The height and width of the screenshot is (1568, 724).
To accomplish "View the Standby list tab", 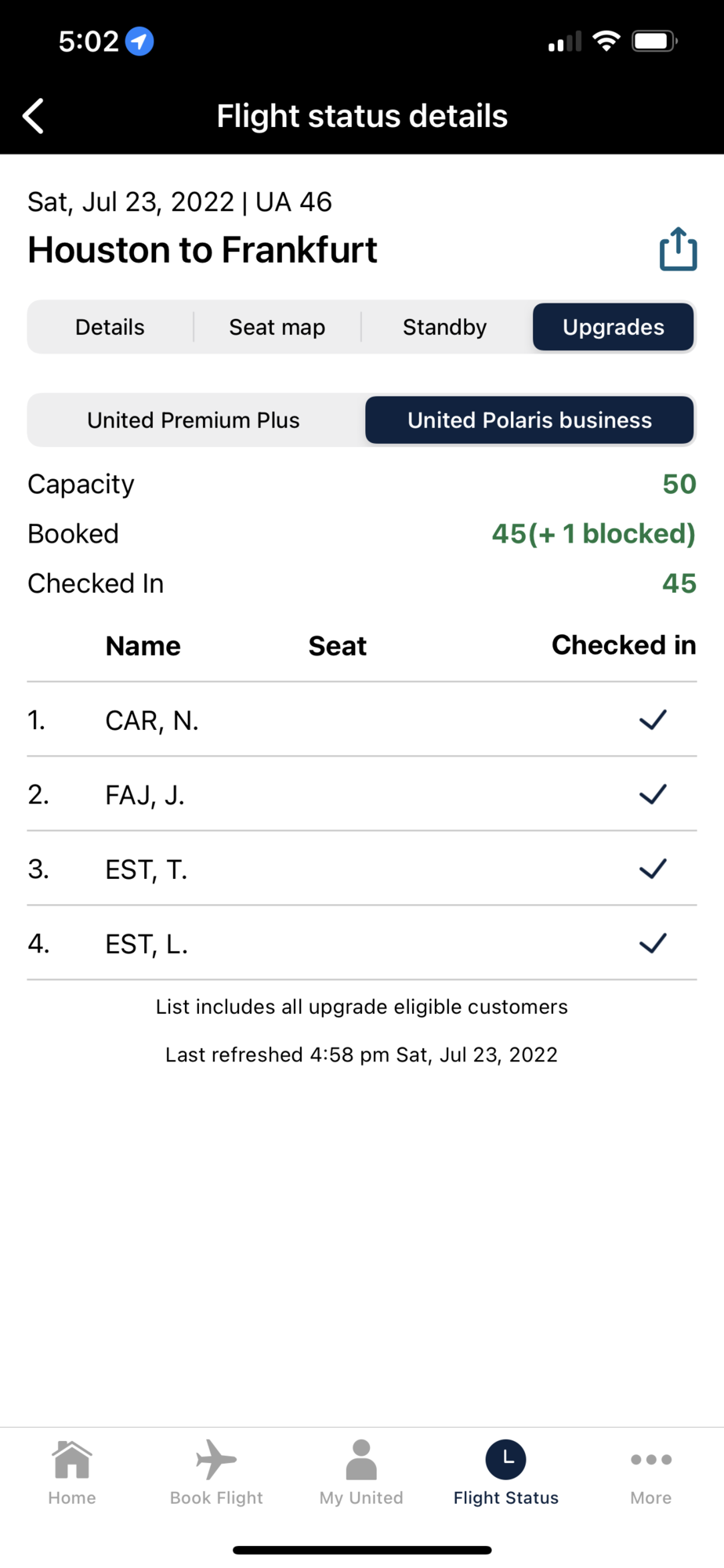I will 444,327.
